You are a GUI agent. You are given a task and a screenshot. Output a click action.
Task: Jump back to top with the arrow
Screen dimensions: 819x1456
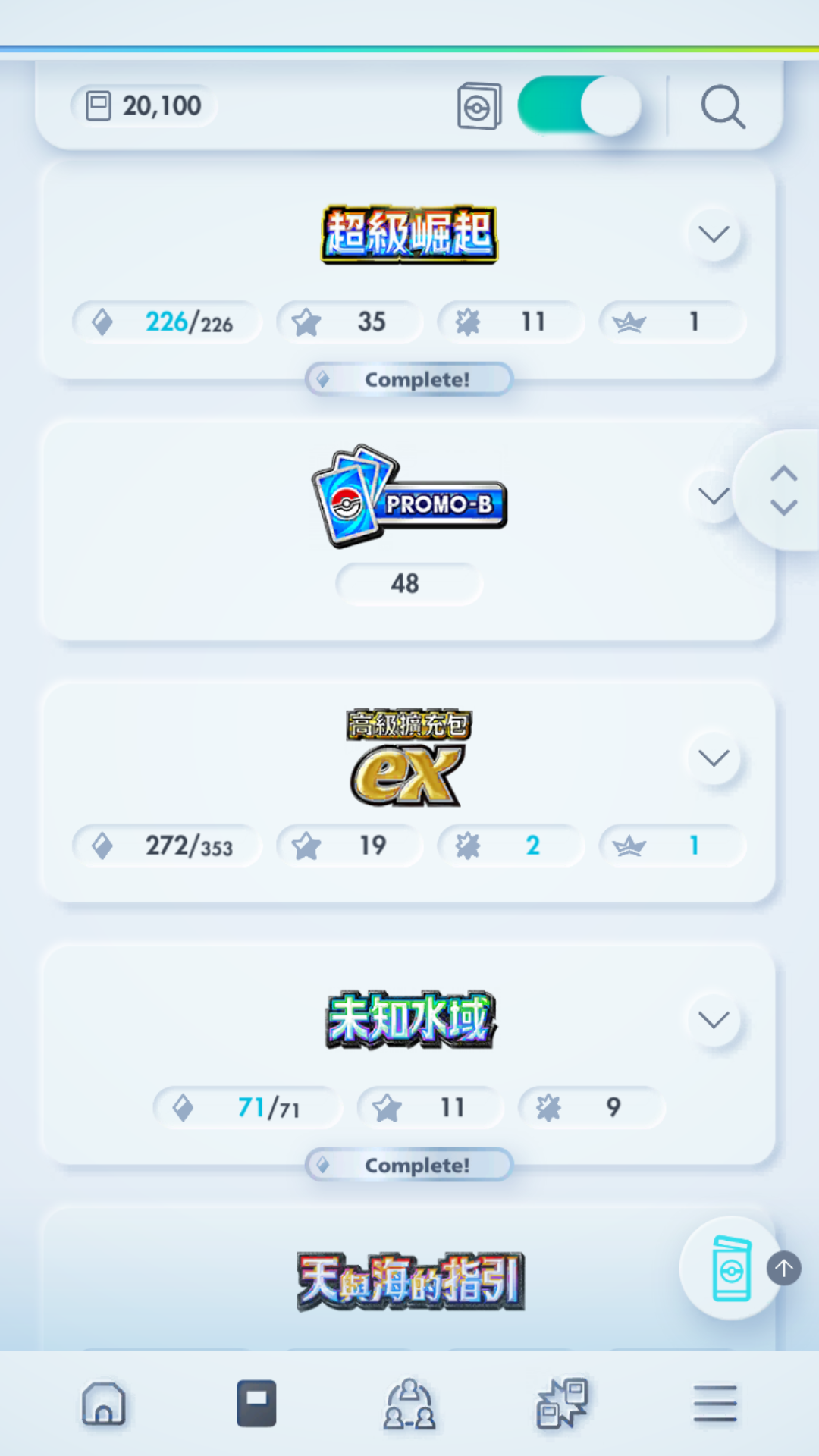click(x=784, y=1268)
